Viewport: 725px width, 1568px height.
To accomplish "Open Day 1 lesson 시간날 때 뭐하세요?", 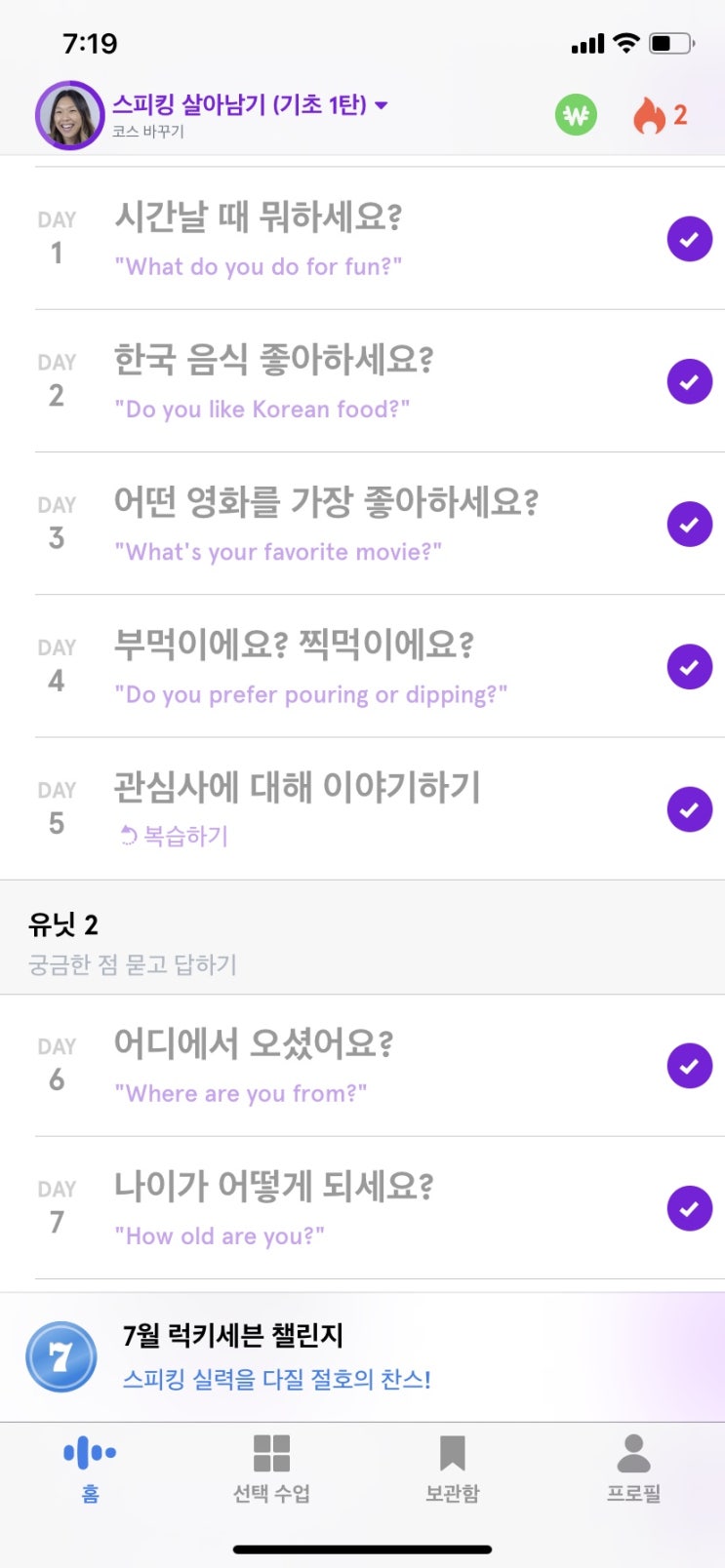I will click(258, 238).
